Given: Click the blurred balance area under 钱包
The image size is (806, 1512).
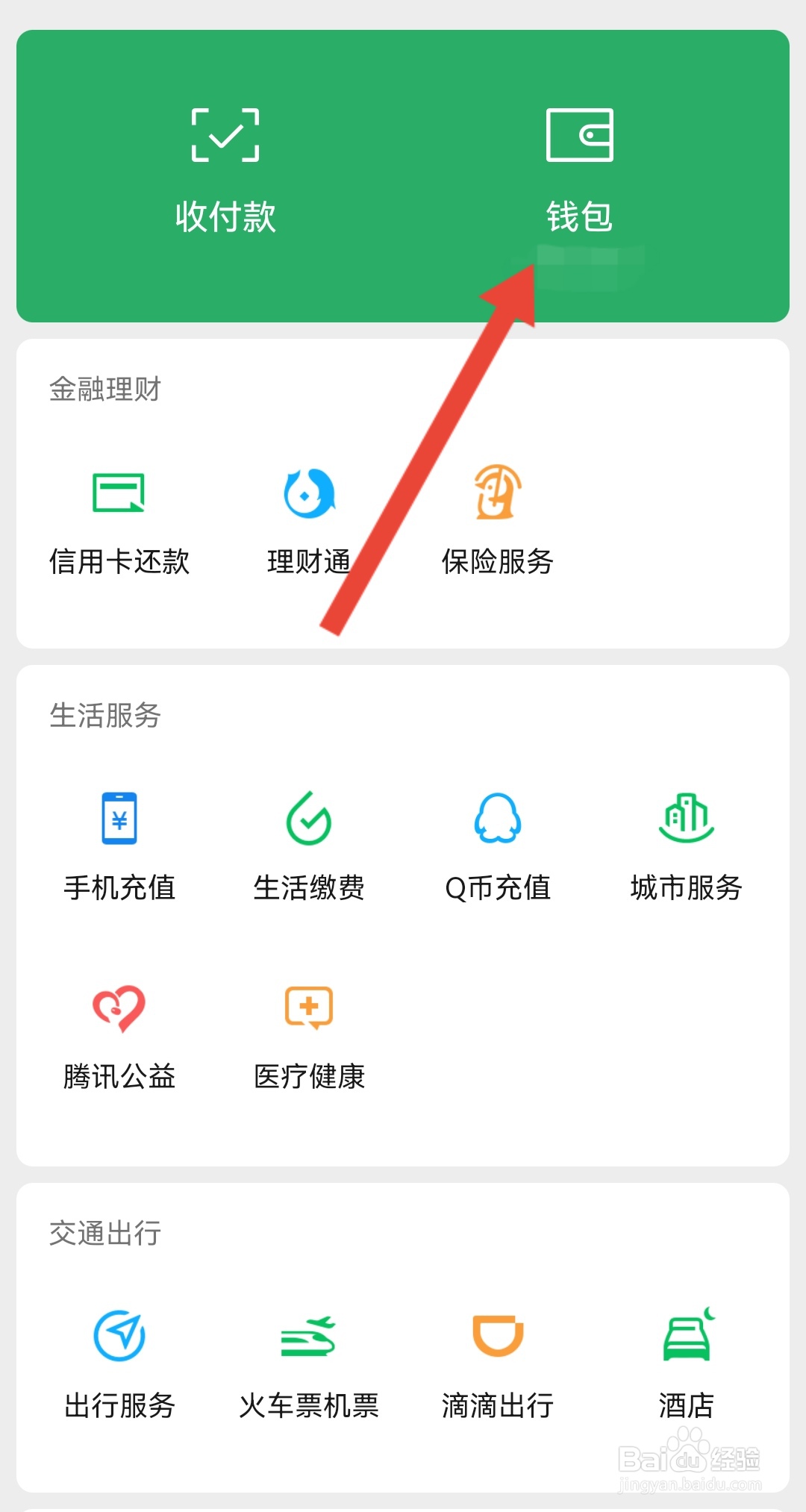Looking at the screenshot, I should click(590, 265).
